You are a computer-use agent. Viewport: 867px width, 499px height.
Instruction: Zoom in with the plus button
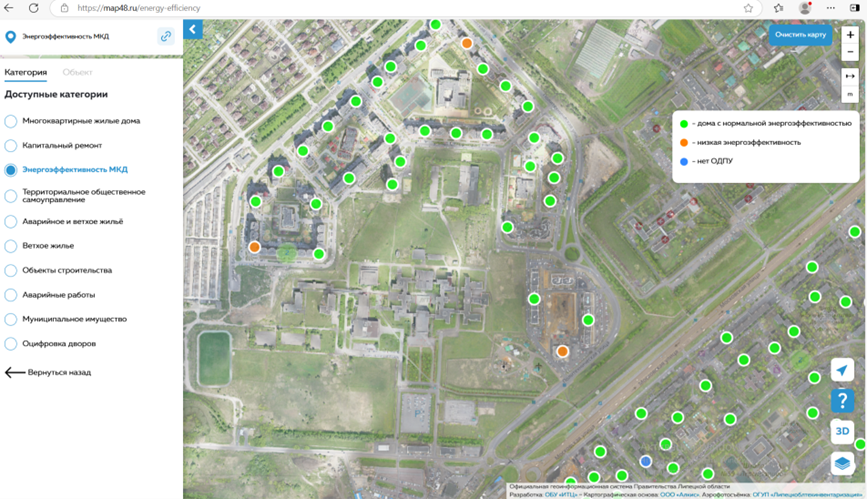point(850,34)
